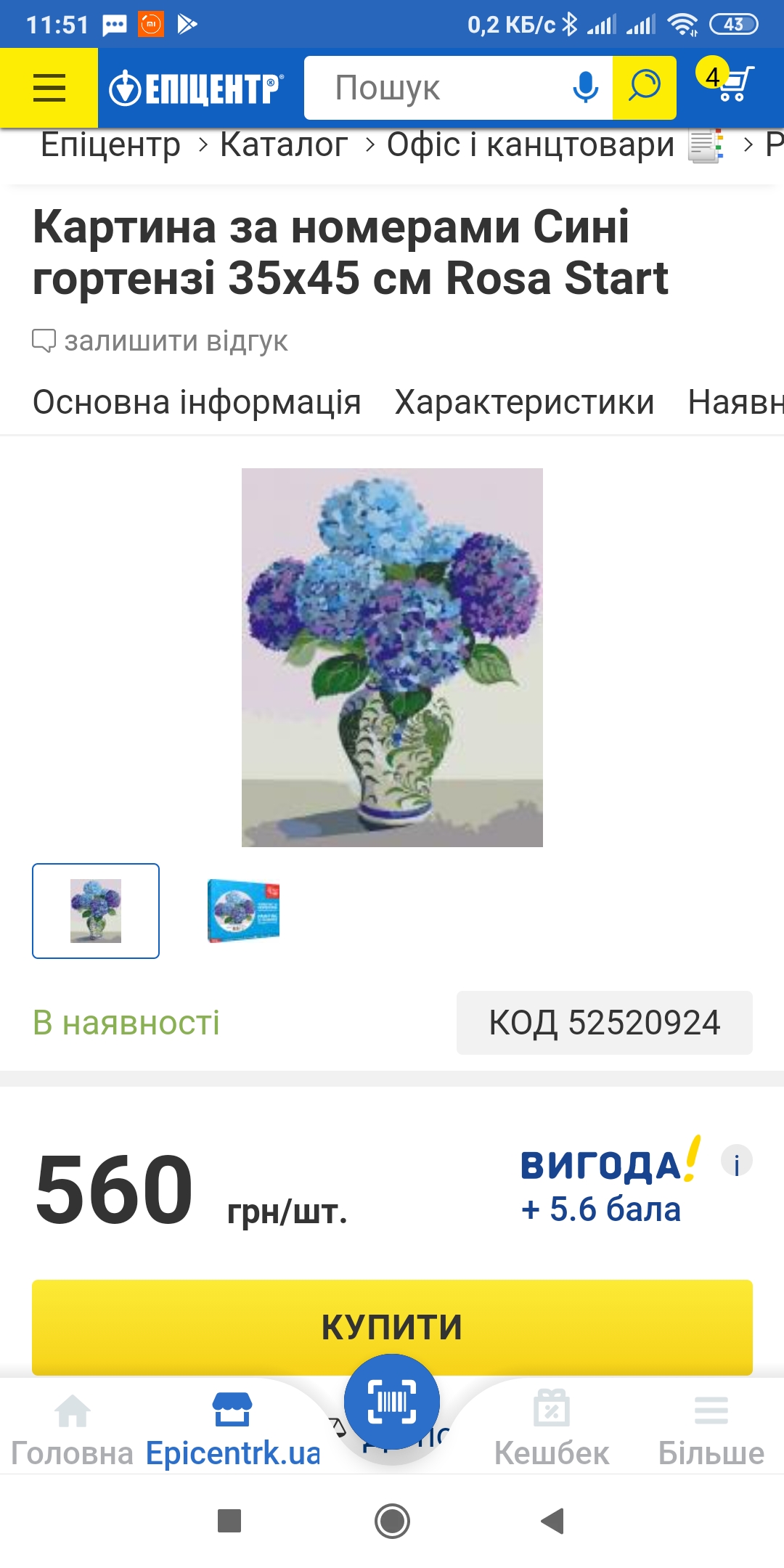The image size is (784, 1568).
Task: Select the Основна інформація tab
Action: tap(197, 402)
